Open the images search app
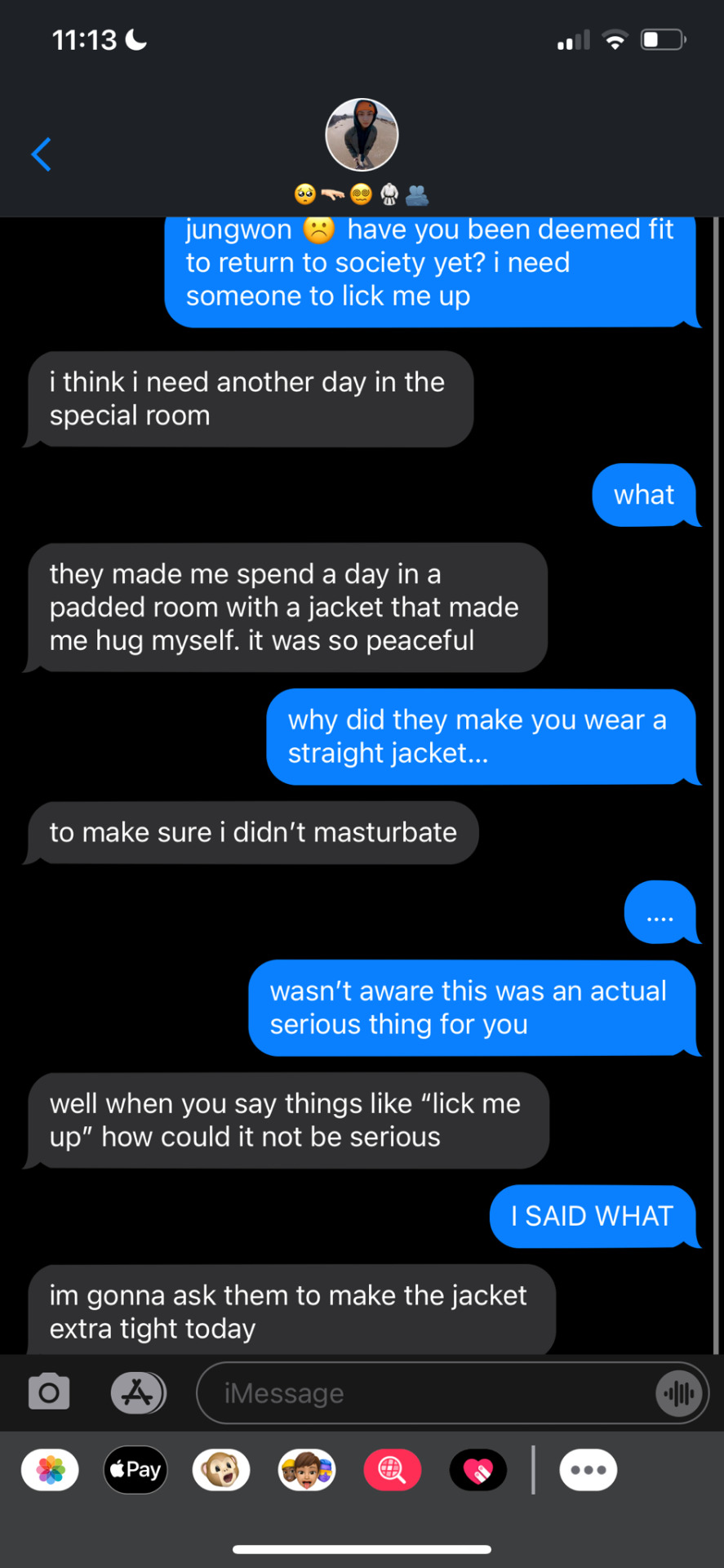This screenshot has height=1568, width=724. 393,1470
